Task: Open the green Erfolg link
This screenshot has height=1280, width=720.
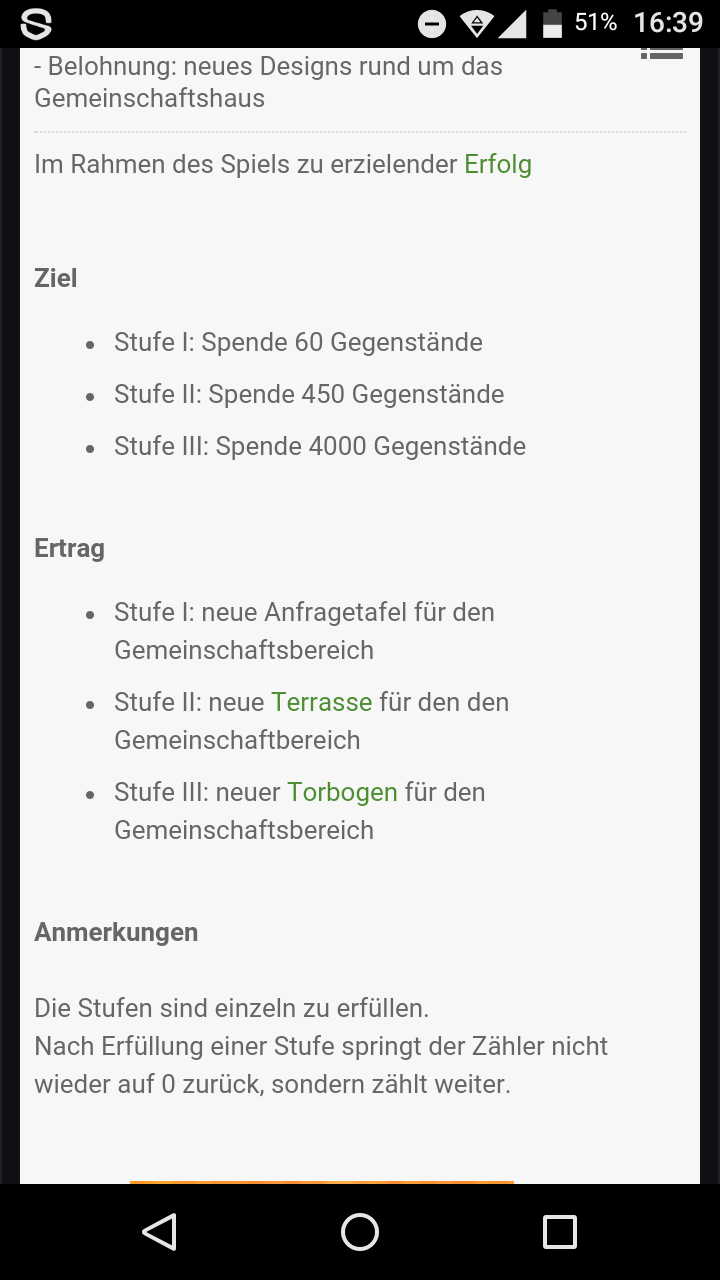Action: click(x=497, y=165)
